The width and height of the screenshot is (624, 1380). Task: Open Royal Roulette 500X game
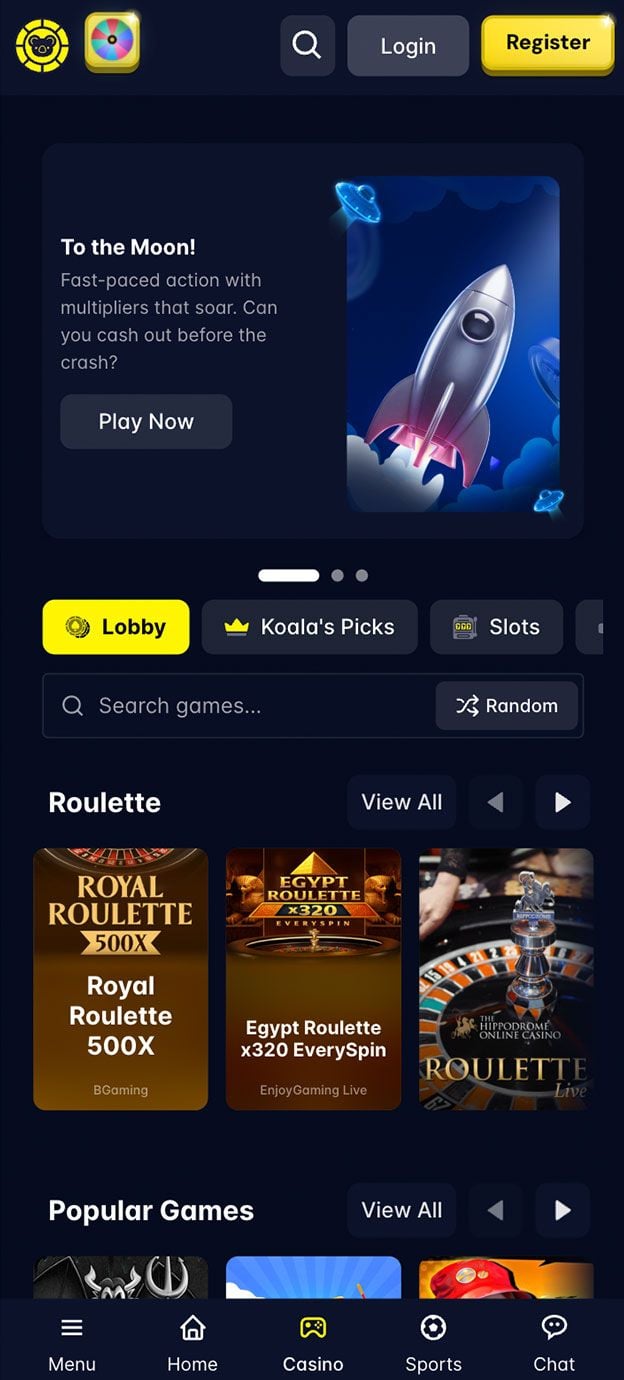121,979
